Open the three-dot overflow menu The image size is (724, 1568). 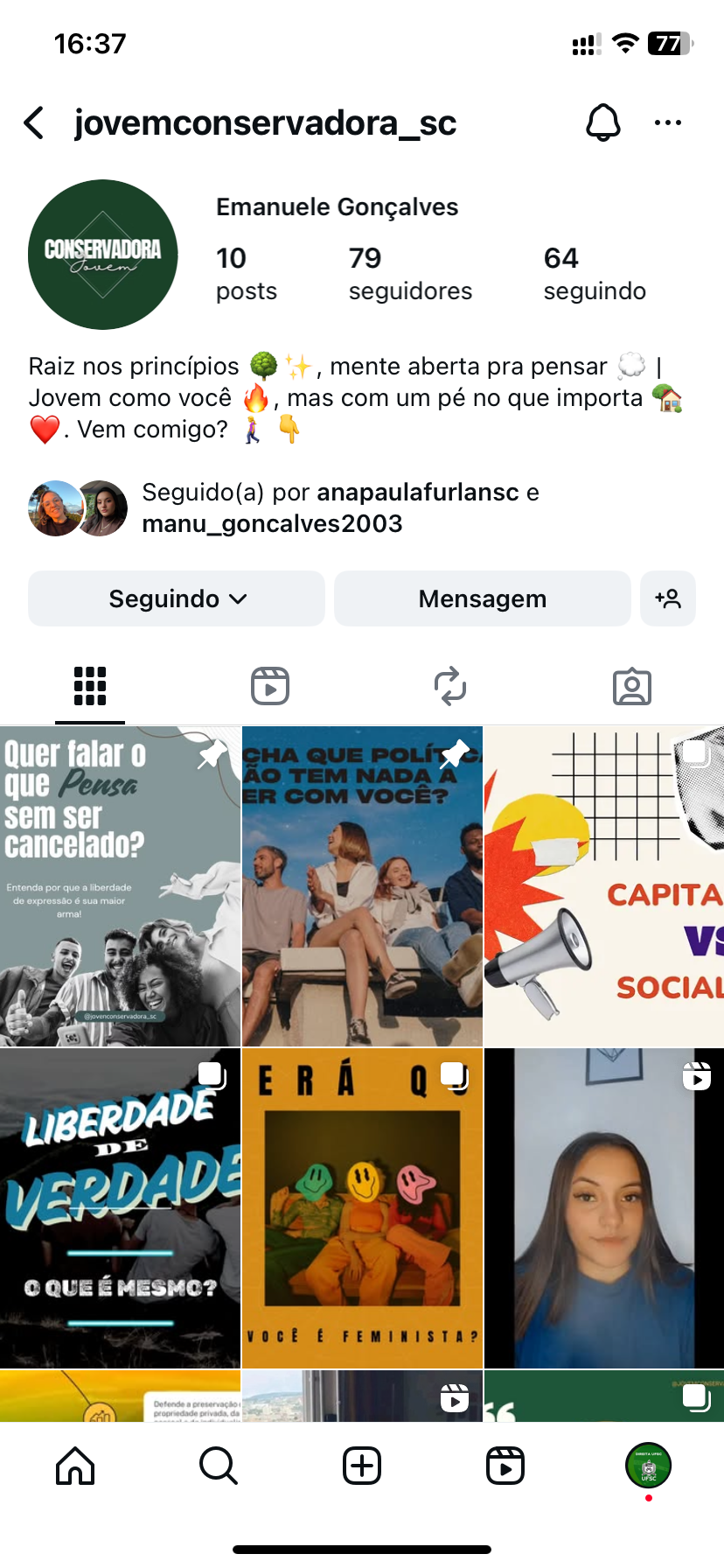[x=668, y=122]
